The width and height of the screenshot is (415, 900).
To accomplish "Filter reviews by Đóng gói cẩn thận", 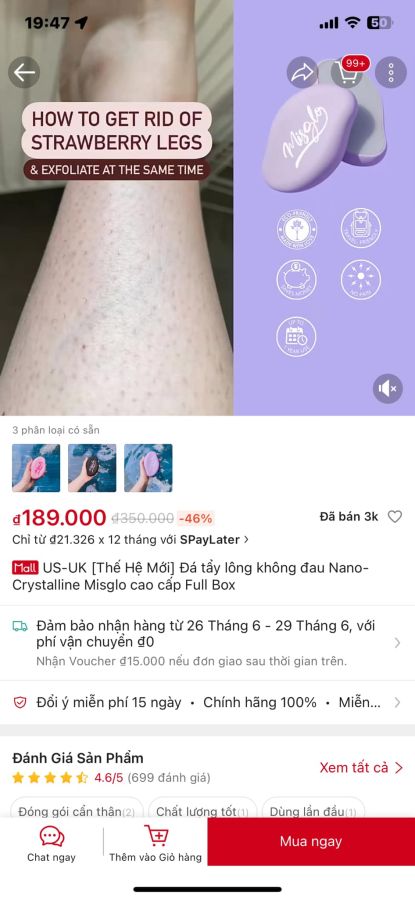I will (x=77, y=811).
